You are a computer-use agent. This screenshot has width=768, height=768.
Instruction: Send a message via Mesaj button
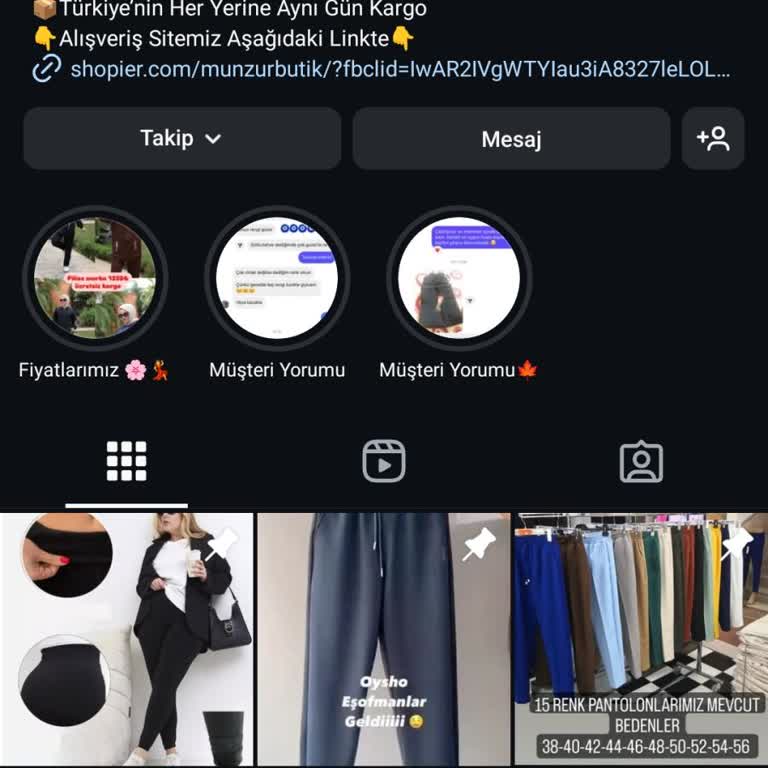coord(511,139)
